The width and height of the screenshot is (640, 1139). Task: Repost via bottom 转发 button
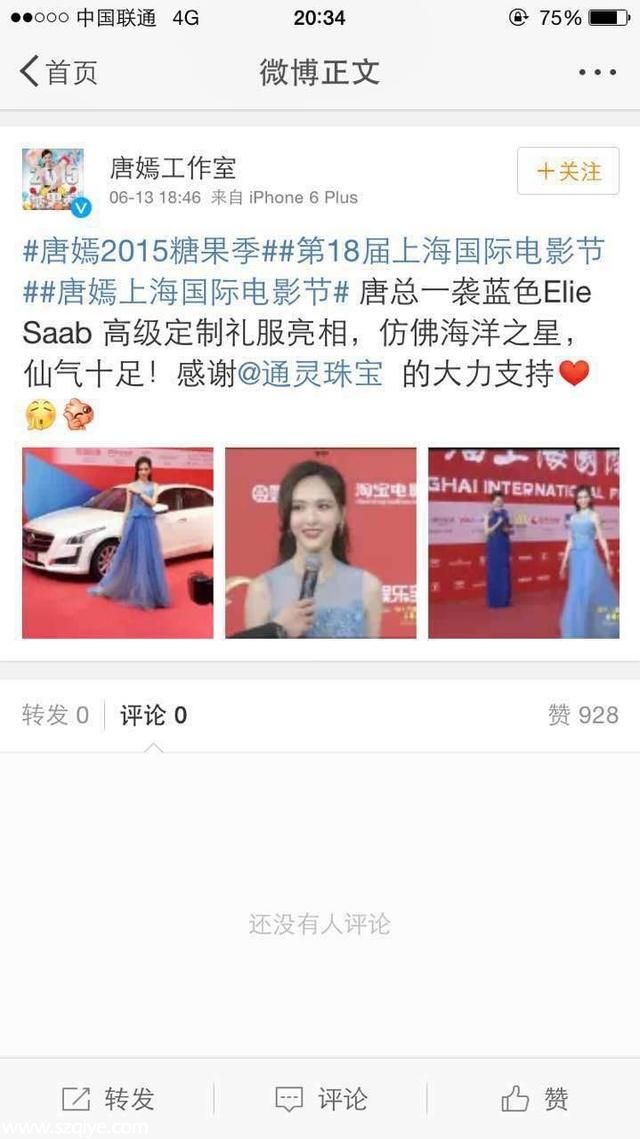pyautogui.click(x=108, y=1099)
